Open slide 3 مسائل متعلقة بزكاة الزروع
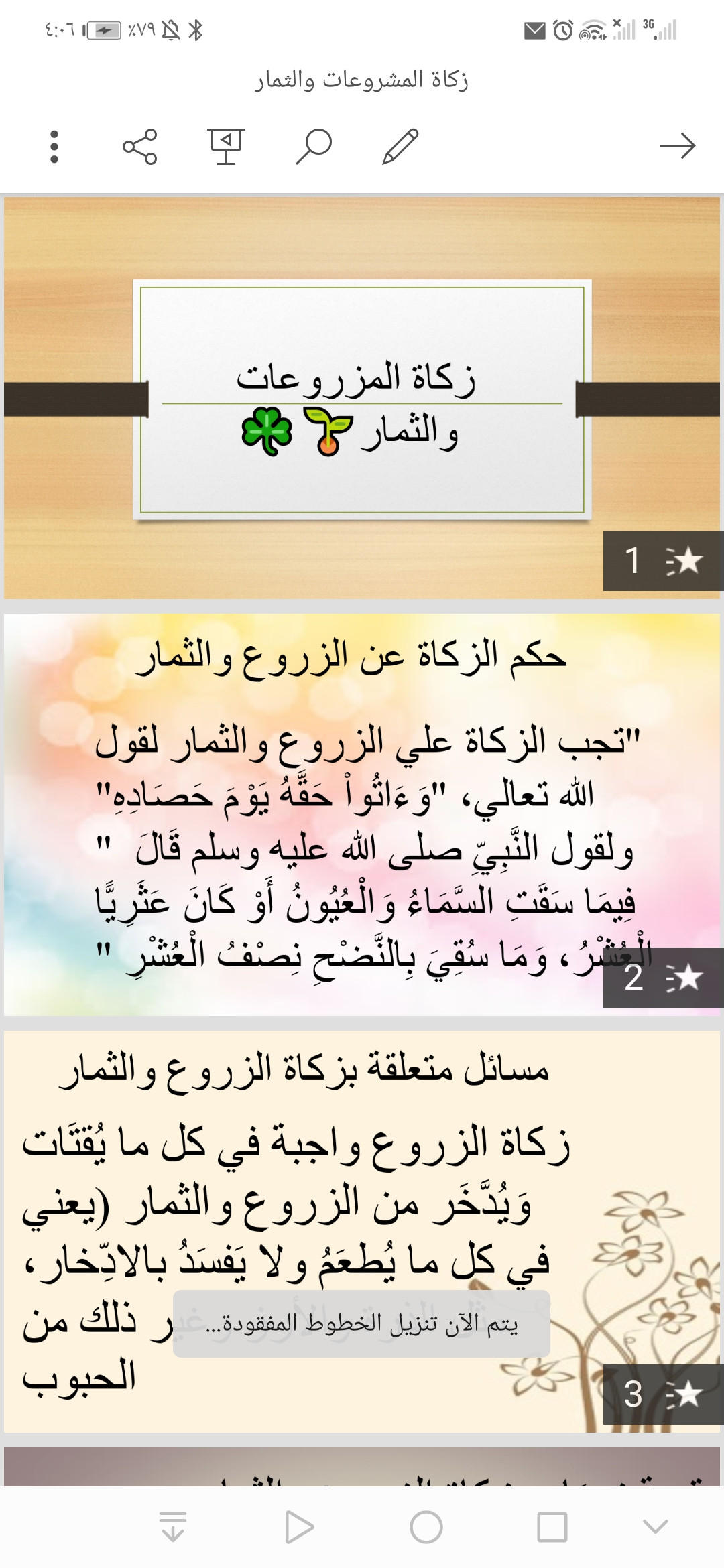The width and height of the screenshot is (724, 1568). click(362, 1232)
